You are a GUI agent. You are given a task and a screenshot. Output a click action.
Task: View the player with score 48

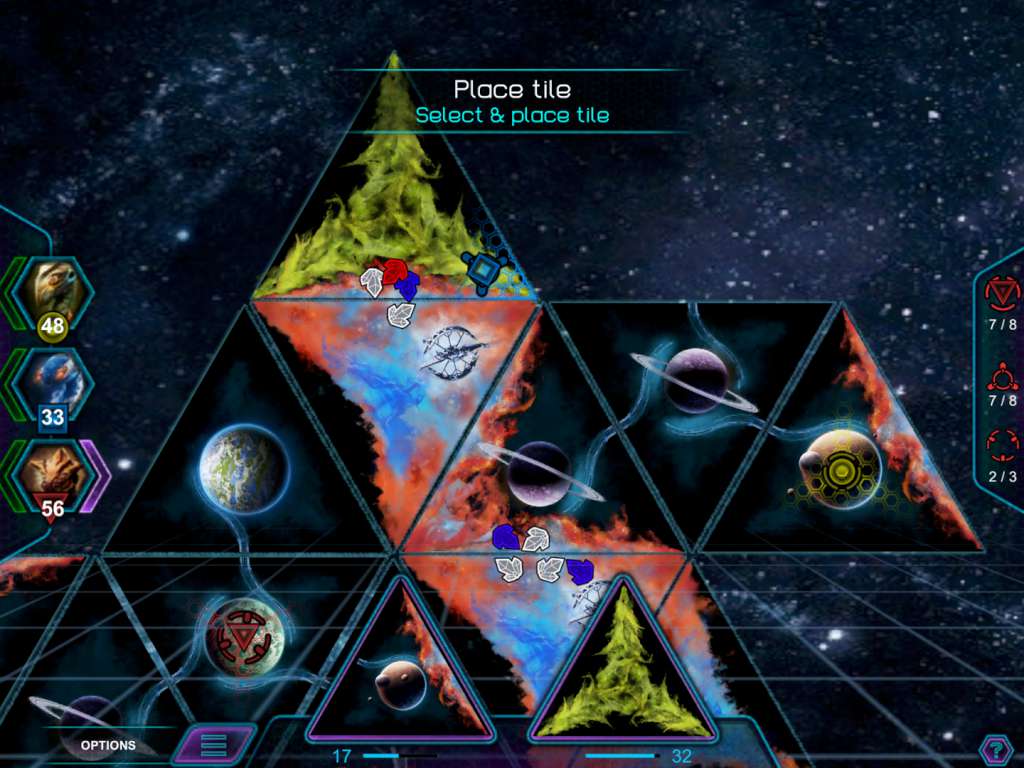(55, 292)
